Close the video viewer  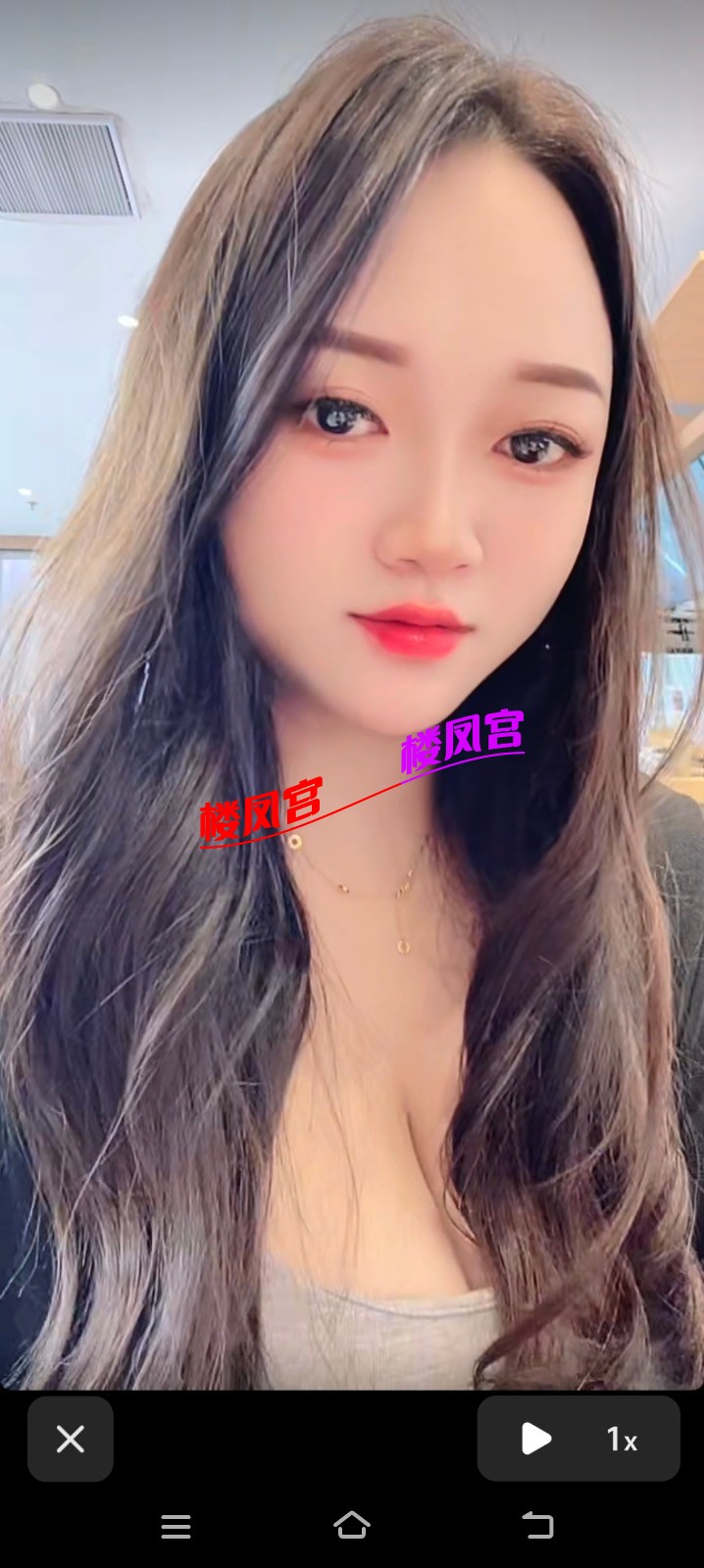coord(70,1439)
